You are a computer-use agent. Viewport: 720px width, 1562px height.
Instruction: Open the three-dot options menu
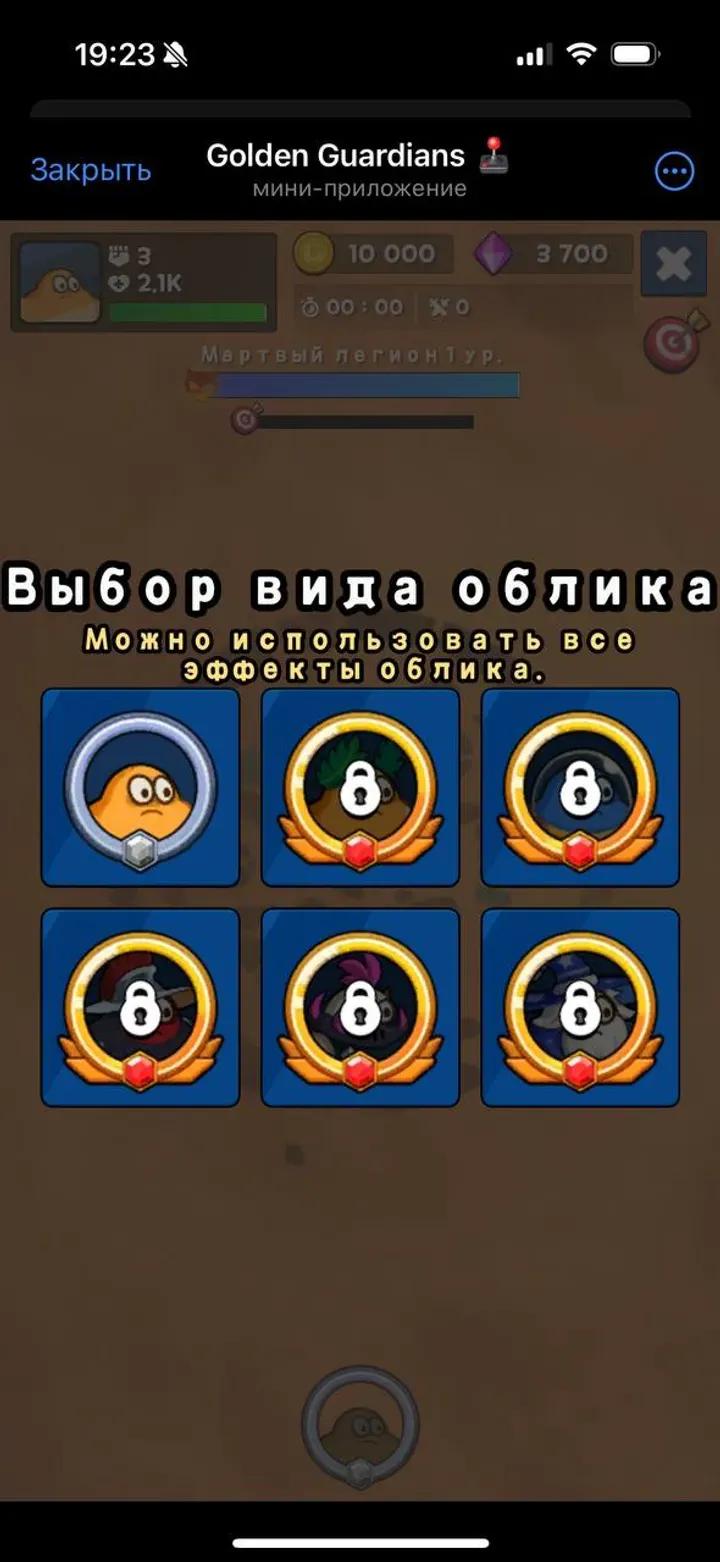[x=674, y=172]
